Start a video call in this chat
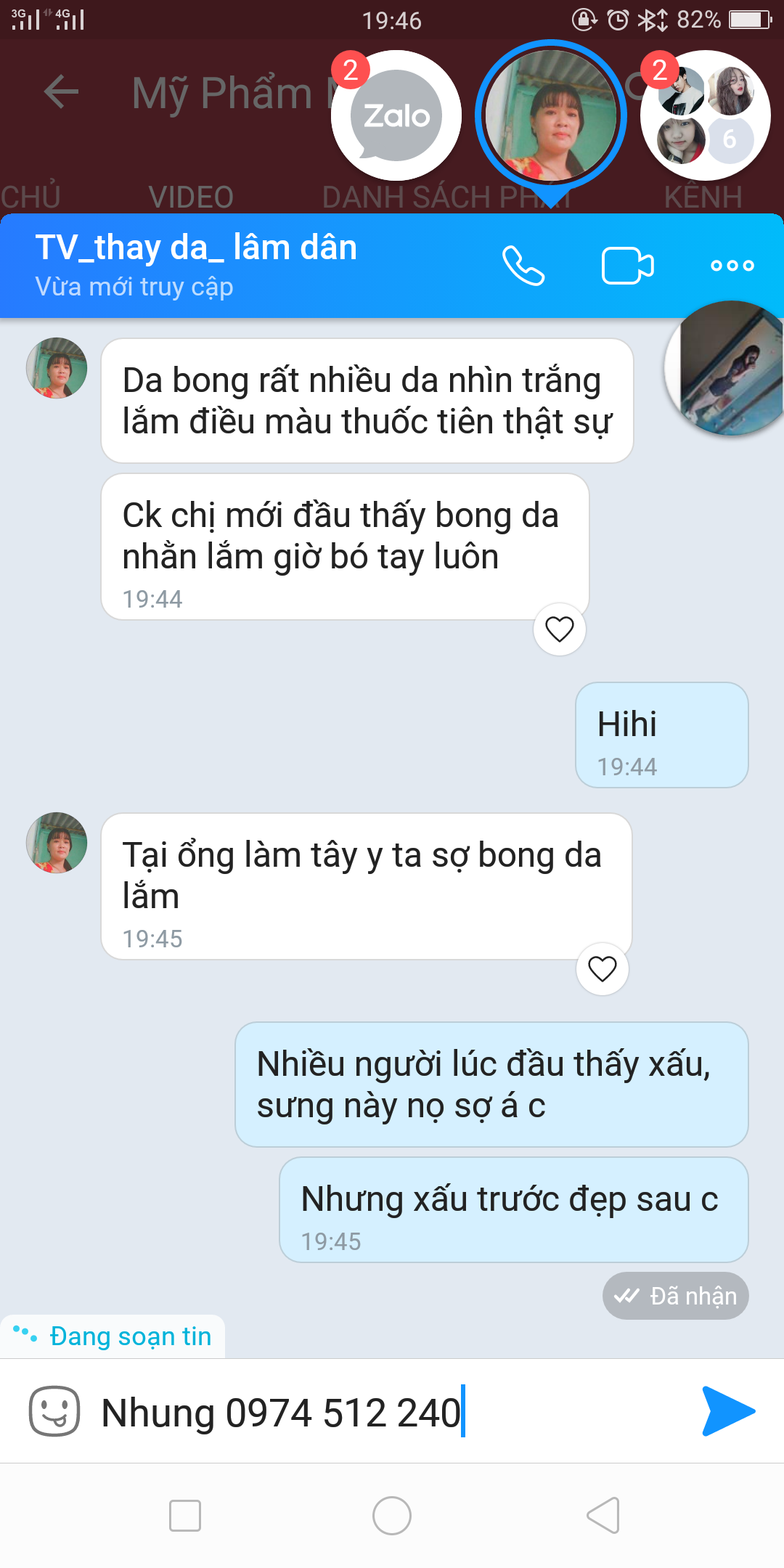The image size is (784, 1568). click(x=628, y=266)
